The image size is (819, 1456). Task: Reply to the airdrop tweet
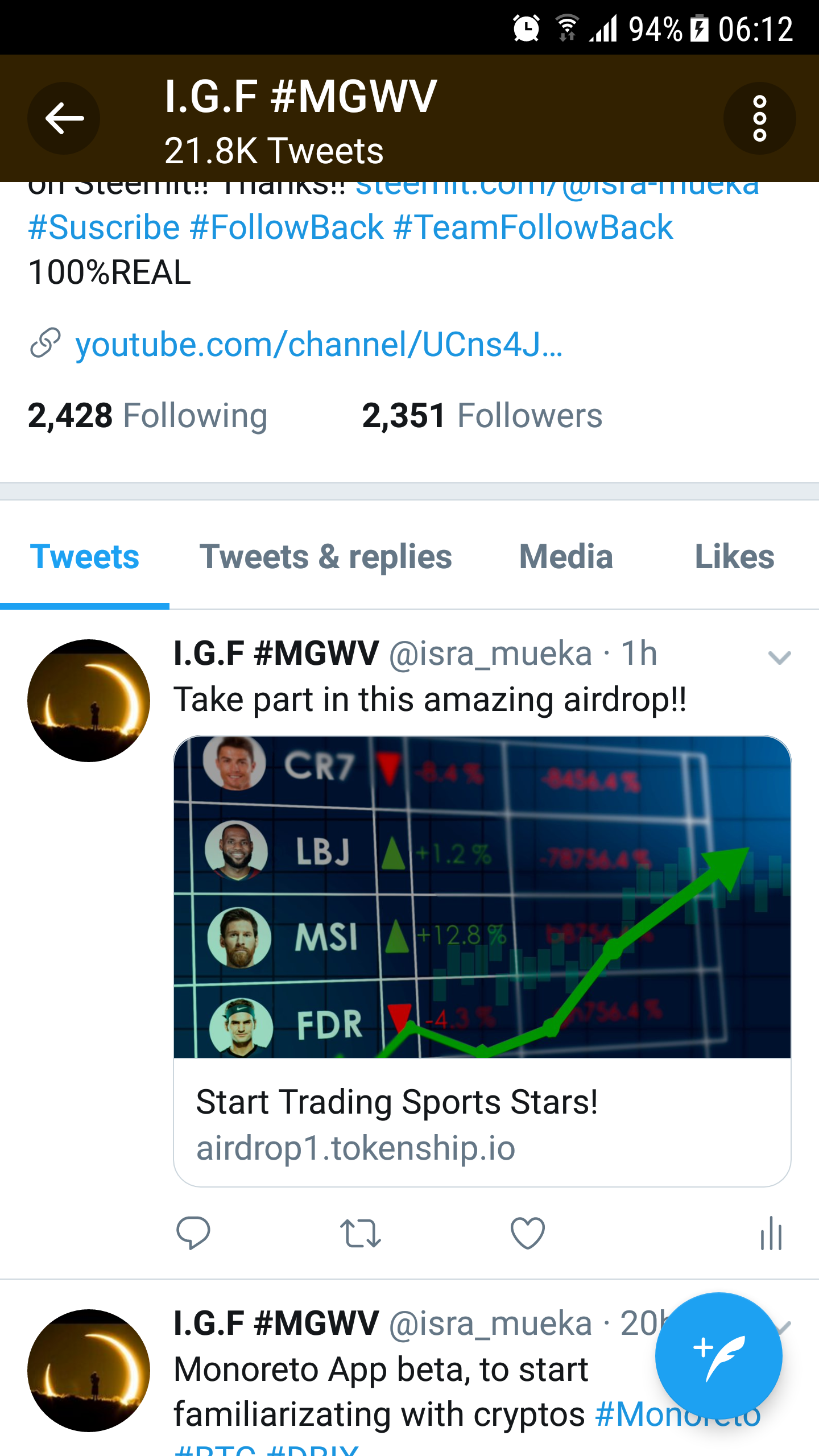click(193, 1233)
